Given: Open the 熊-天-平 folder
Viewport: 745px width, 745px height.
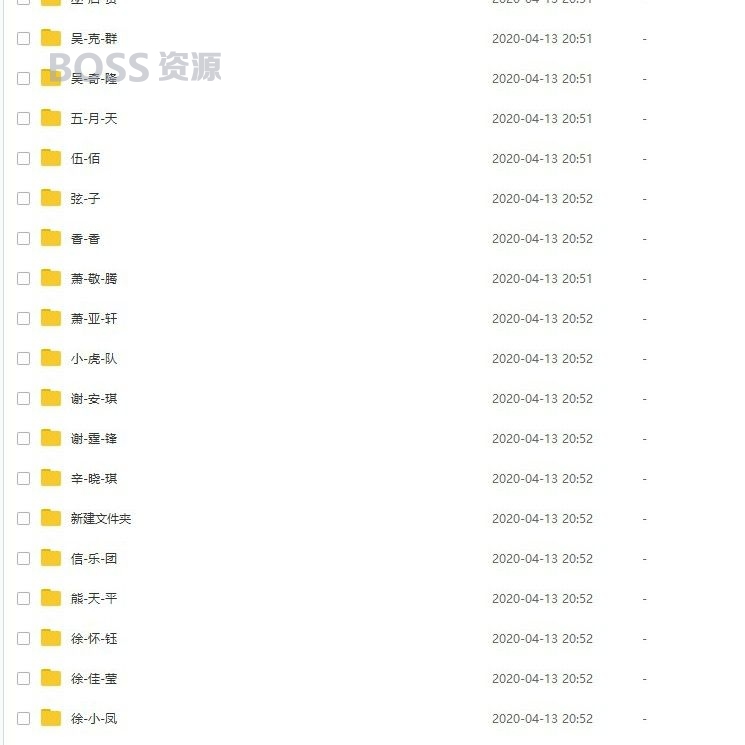Looking at the screenshot, I should click(93, 598).
